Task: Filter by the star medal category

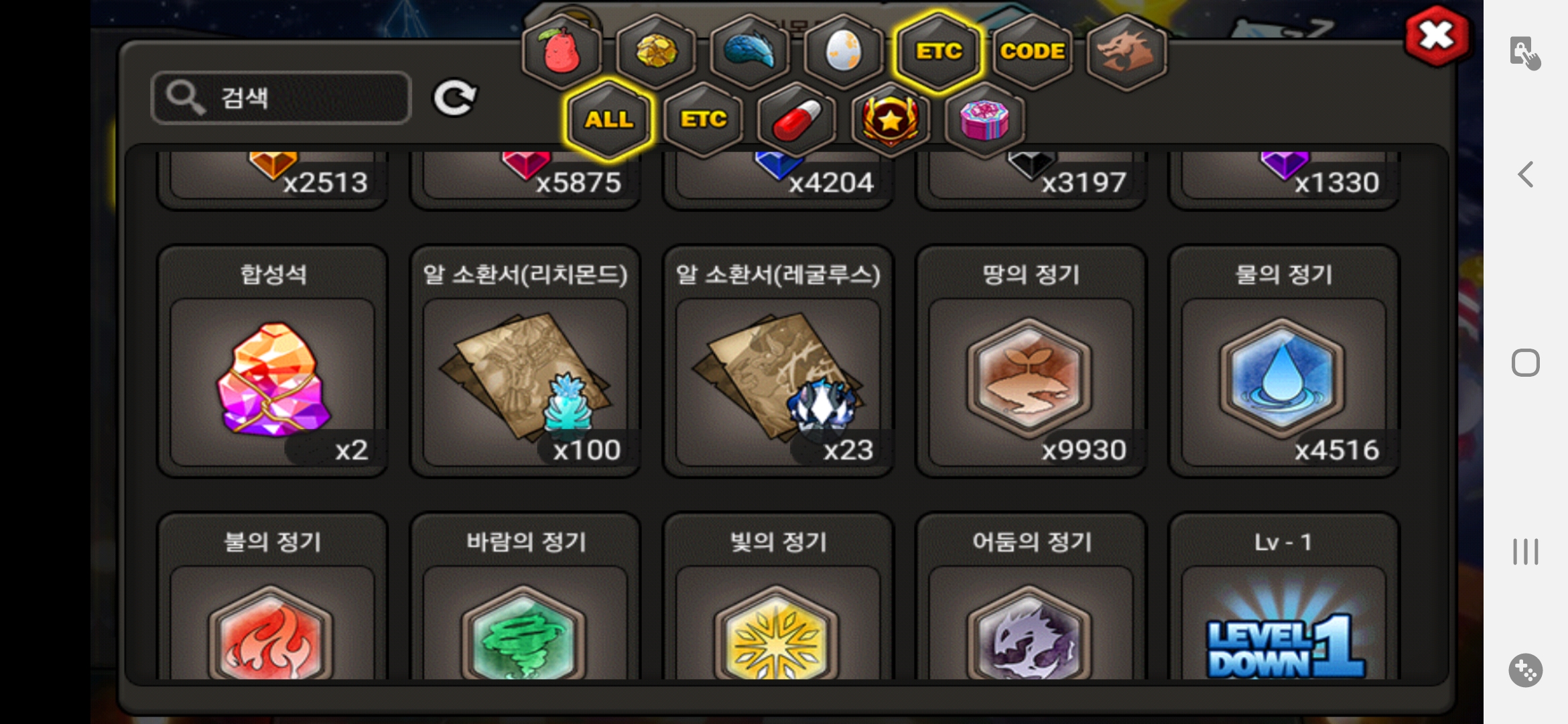Action: coord(891,119)
